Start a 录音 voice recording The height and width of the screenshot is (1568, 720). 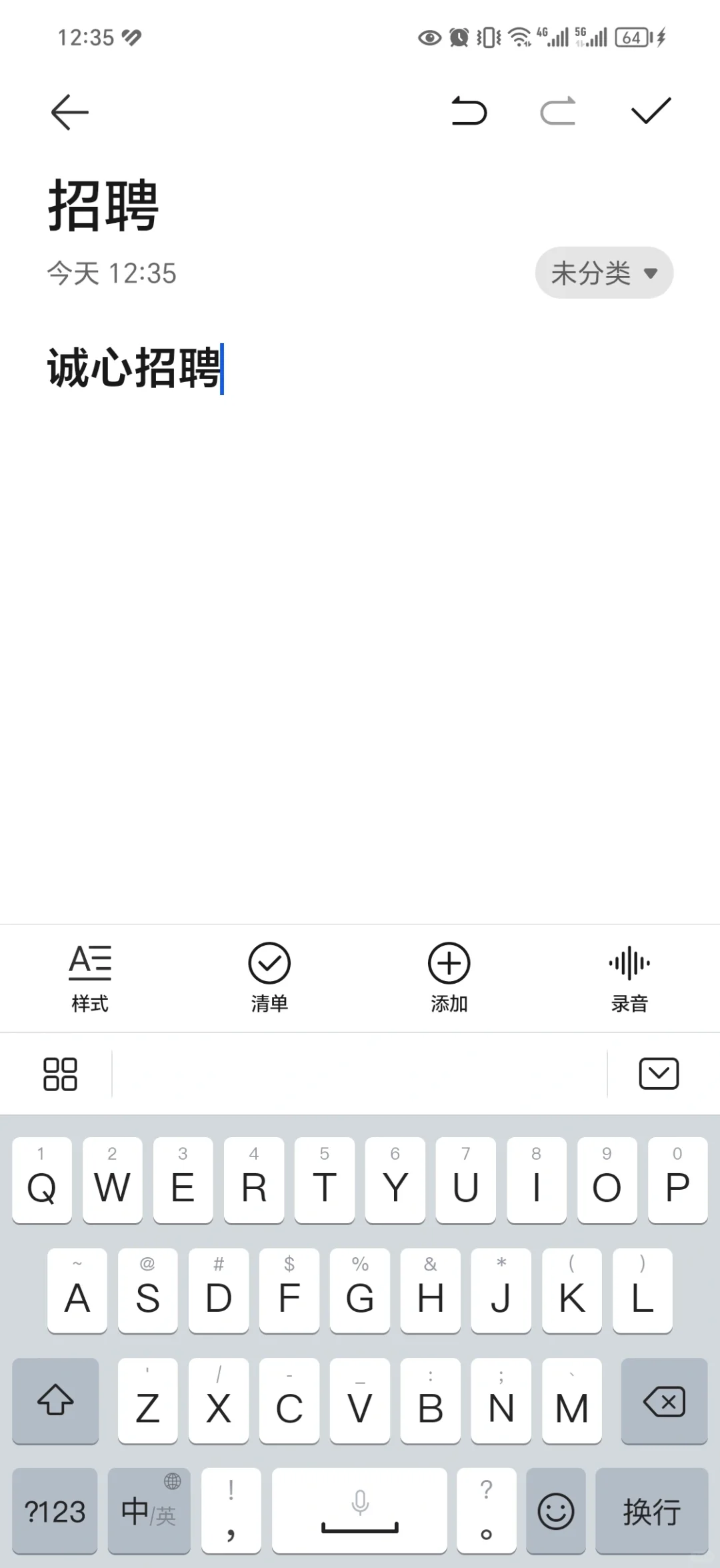pyautogui.click(x=629, y=977)
